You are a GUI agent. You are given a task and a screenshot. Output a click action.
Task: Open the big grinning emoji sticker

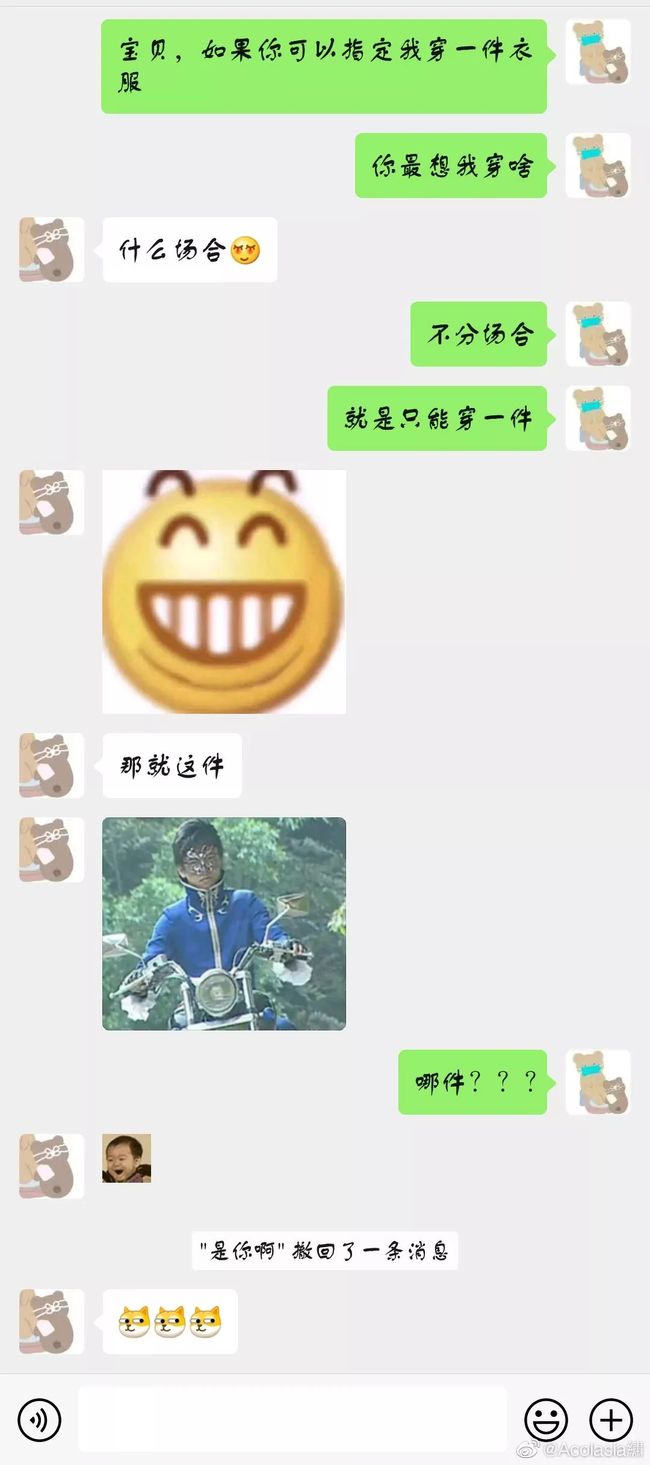pyautogui.click(x=224, y=591)
